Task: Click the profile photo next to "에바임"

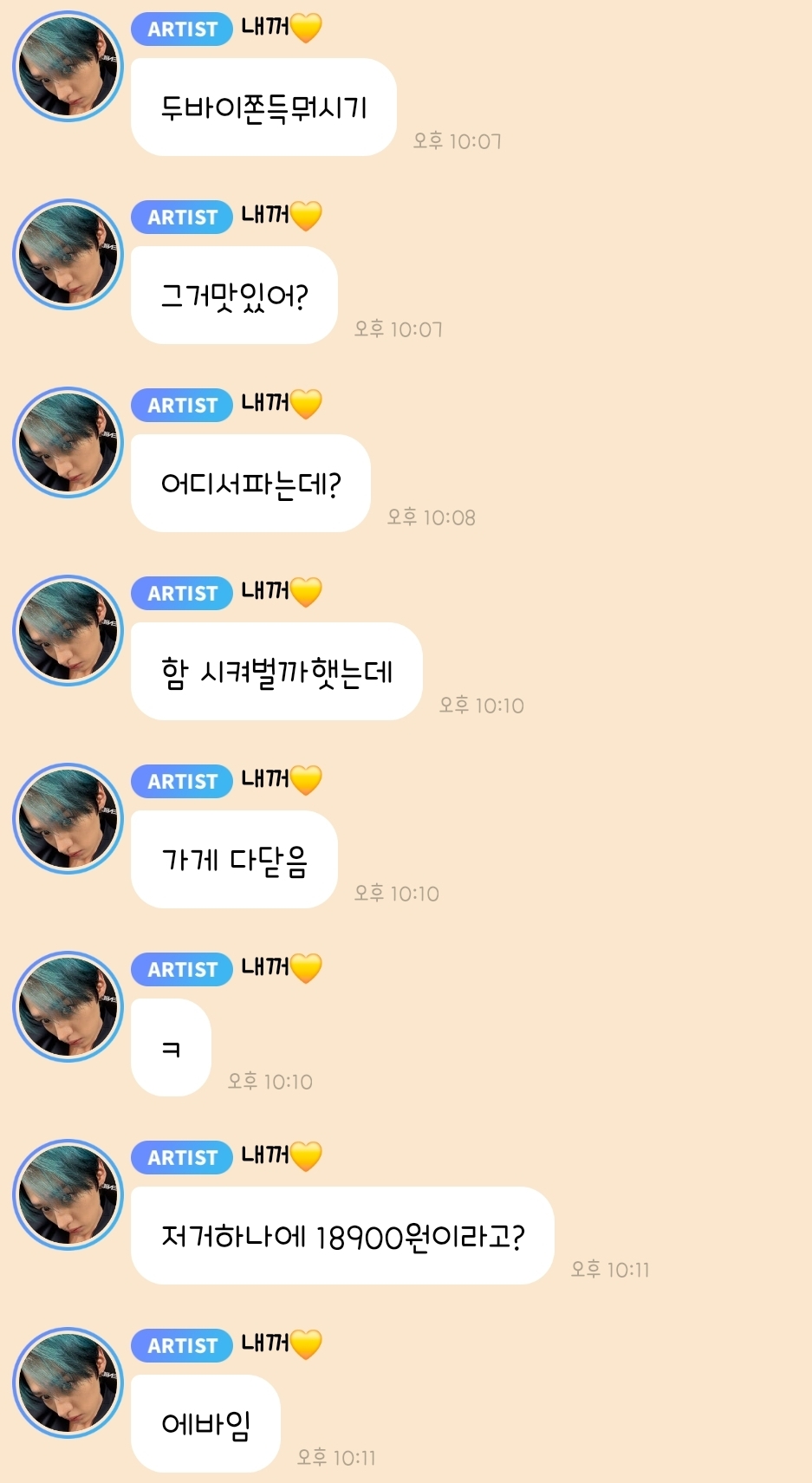Action: click(x=68, y=1383)
